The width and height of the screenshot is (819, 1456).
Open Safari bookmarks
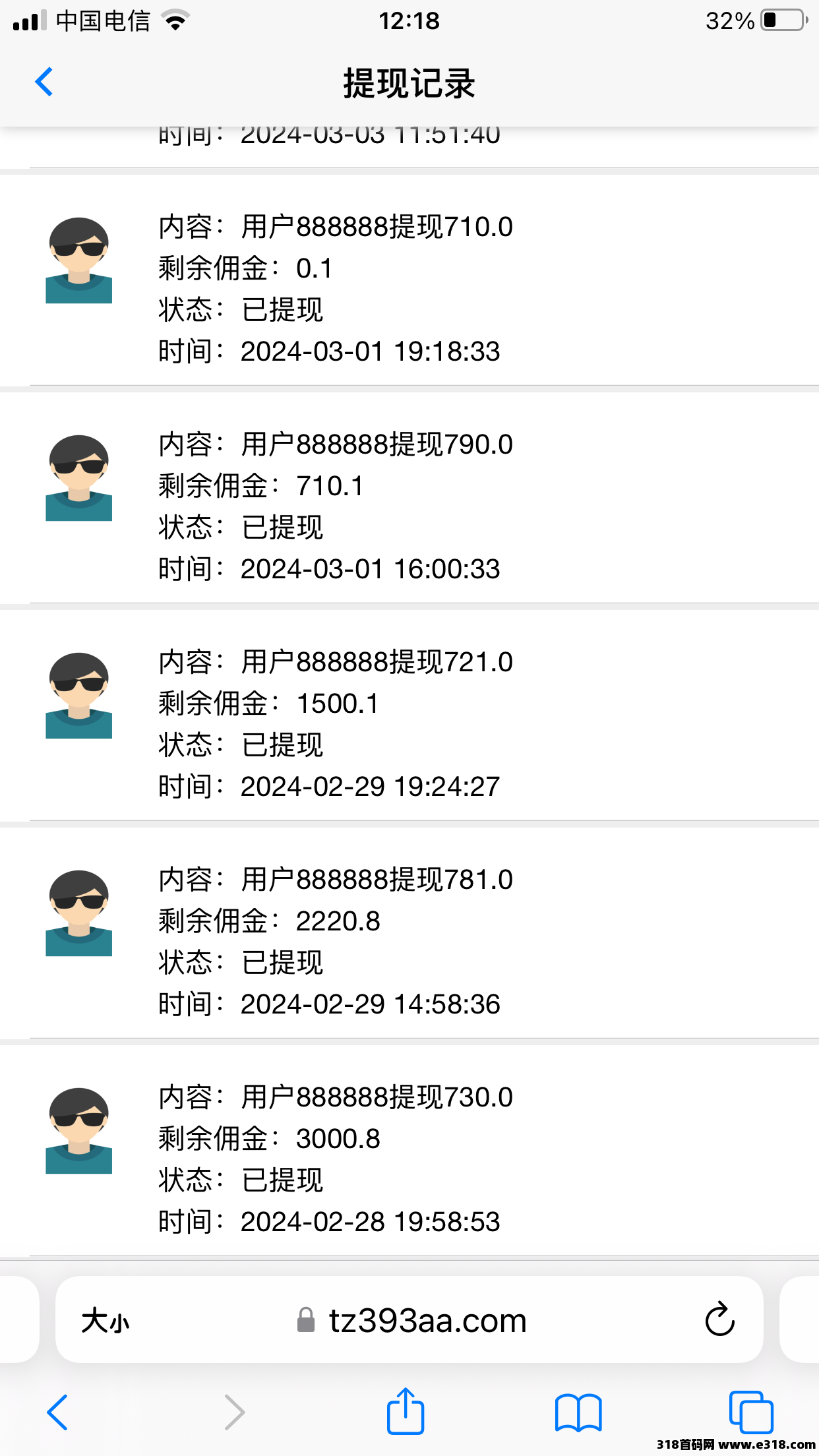pyautogui.click(x=578, y=1412)
